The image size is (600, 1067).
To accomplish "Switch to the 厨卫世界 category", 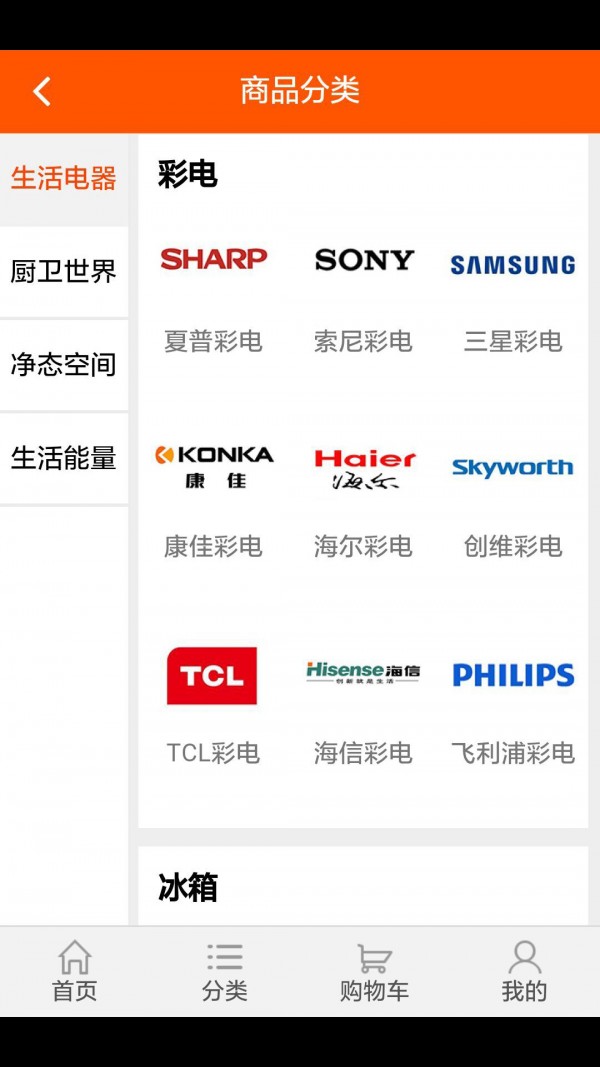I will pos(64,272).
